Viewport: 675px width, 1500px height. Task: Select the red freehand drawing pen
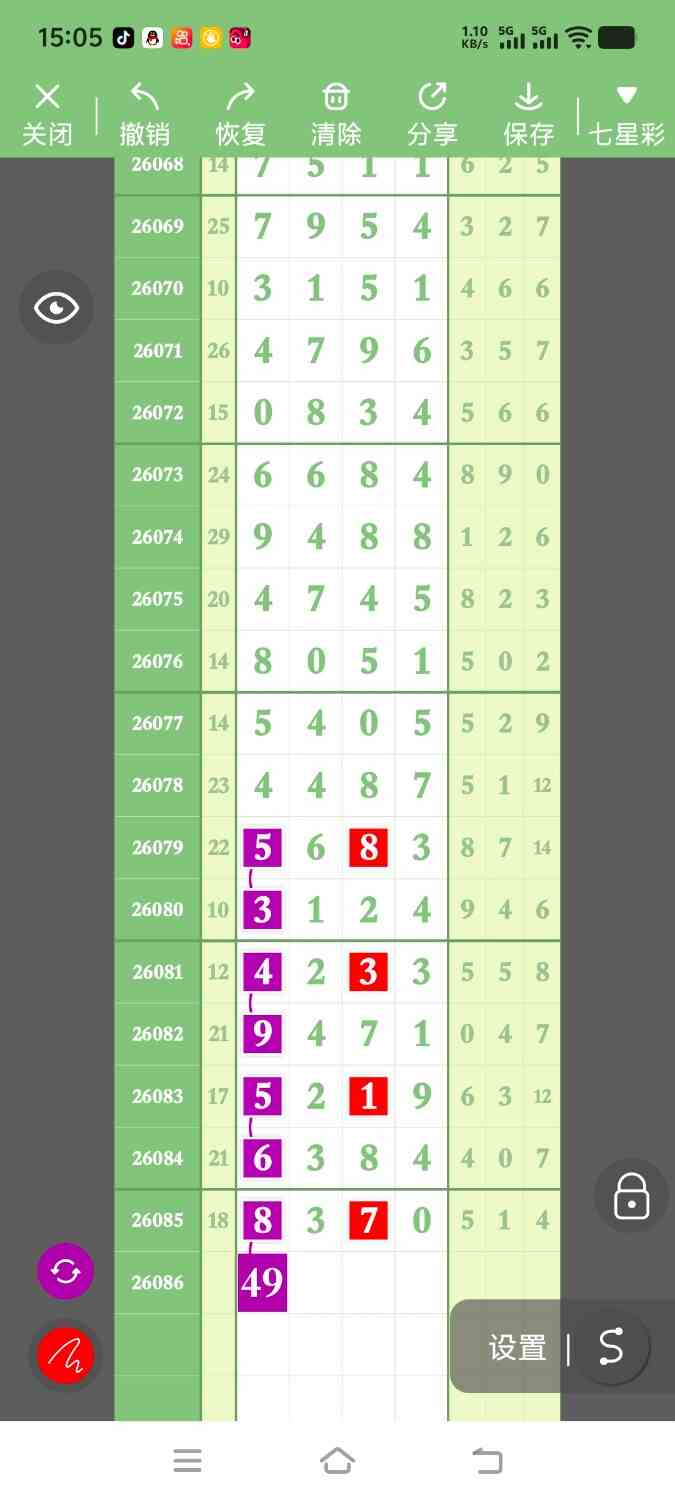65,1356
